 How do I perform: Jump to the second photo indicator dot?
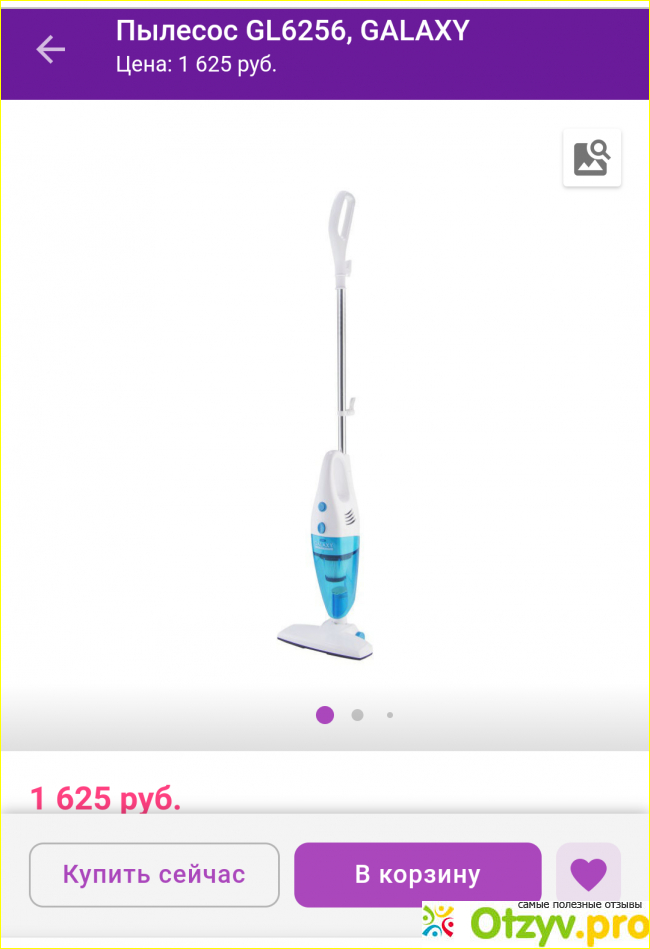pyautogui.click(x=357, y=715)
